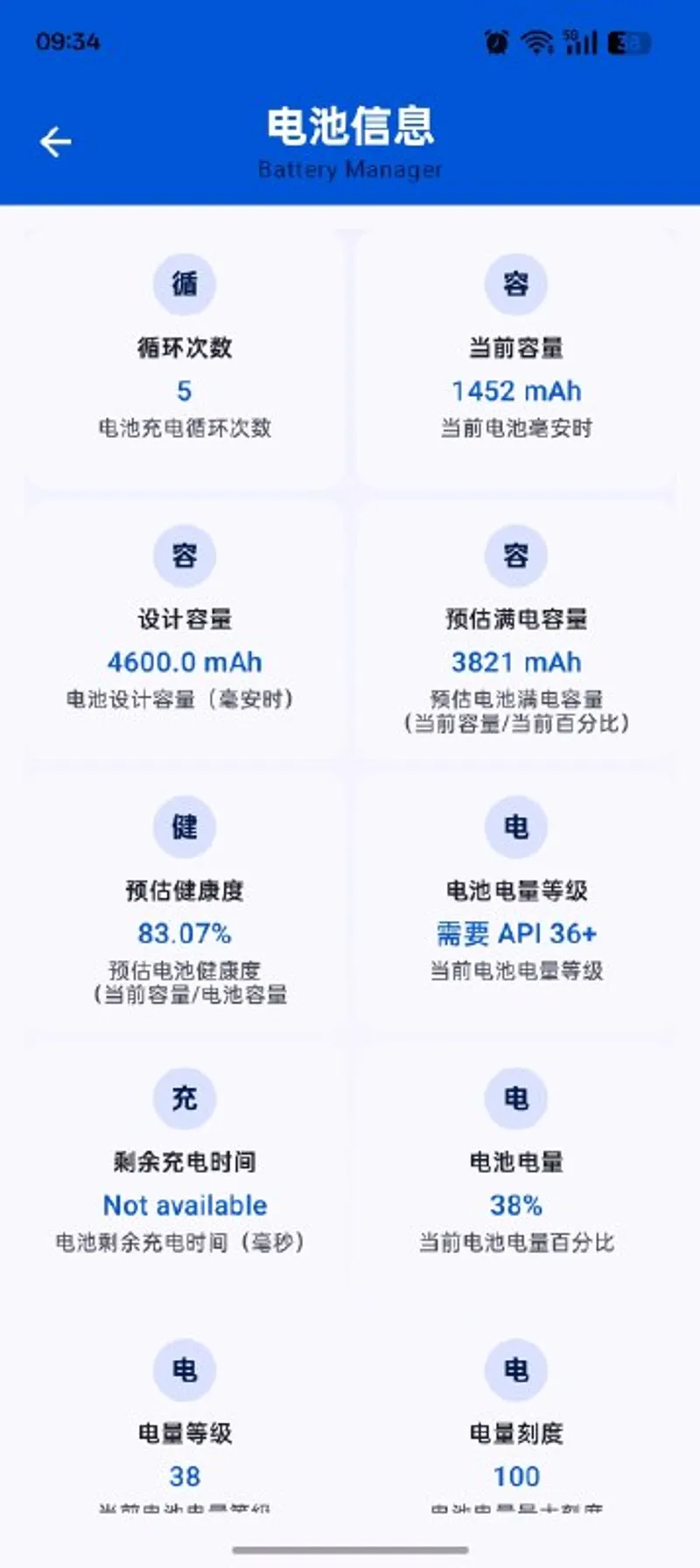Click the 需要 API 36+ text
Image resolution: width=700 pixels, height=1568 pixels.
(x=516, y=934)
